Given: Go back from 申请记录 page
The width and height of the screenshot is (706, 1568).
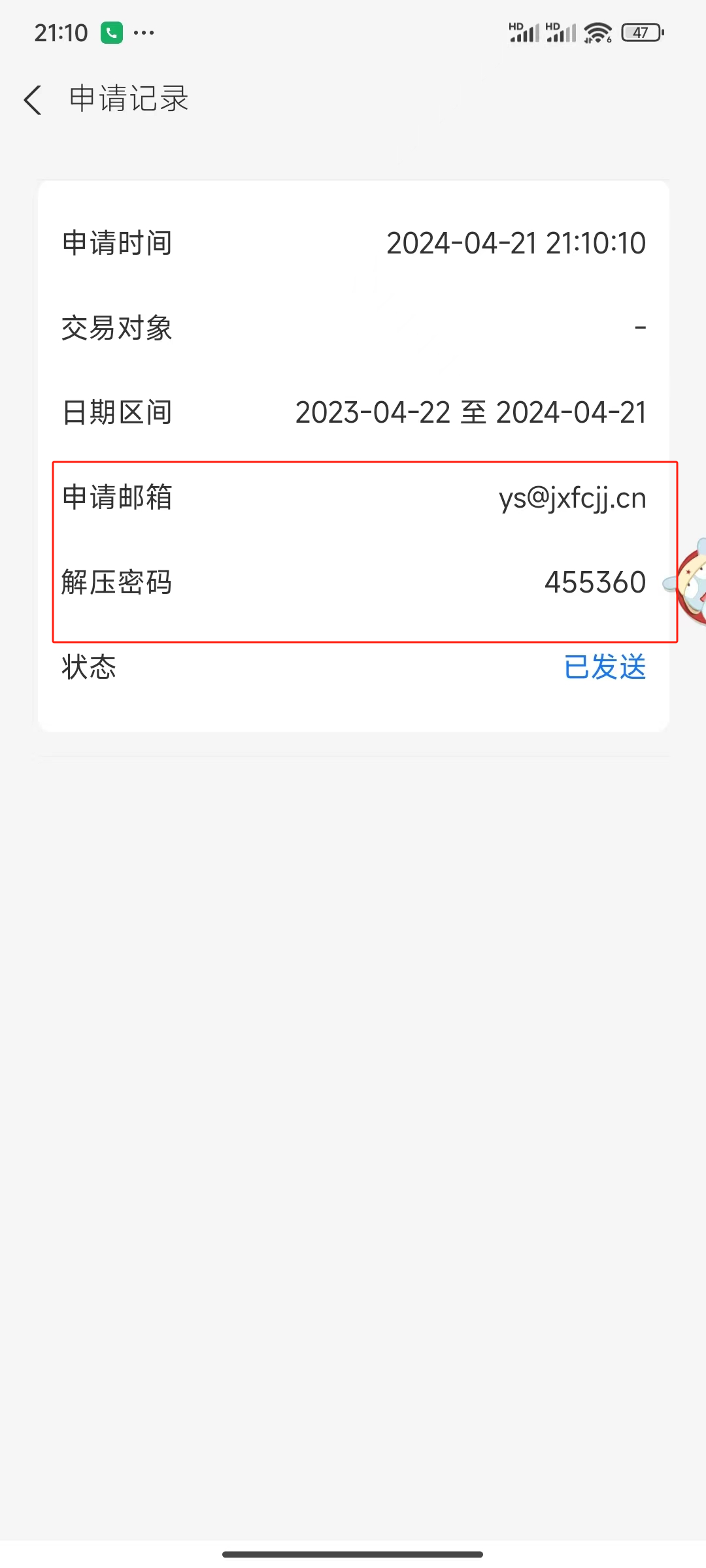Looking at the screenshot, I should [x=33, y=100].
